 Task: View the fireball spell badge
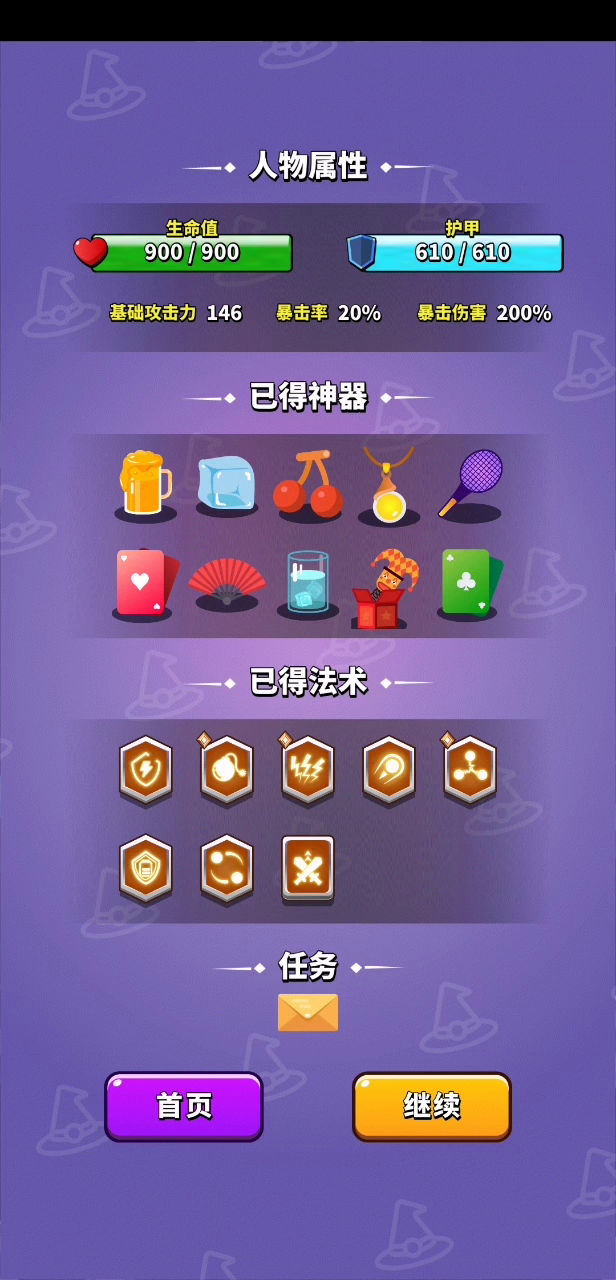click(389, 769)
